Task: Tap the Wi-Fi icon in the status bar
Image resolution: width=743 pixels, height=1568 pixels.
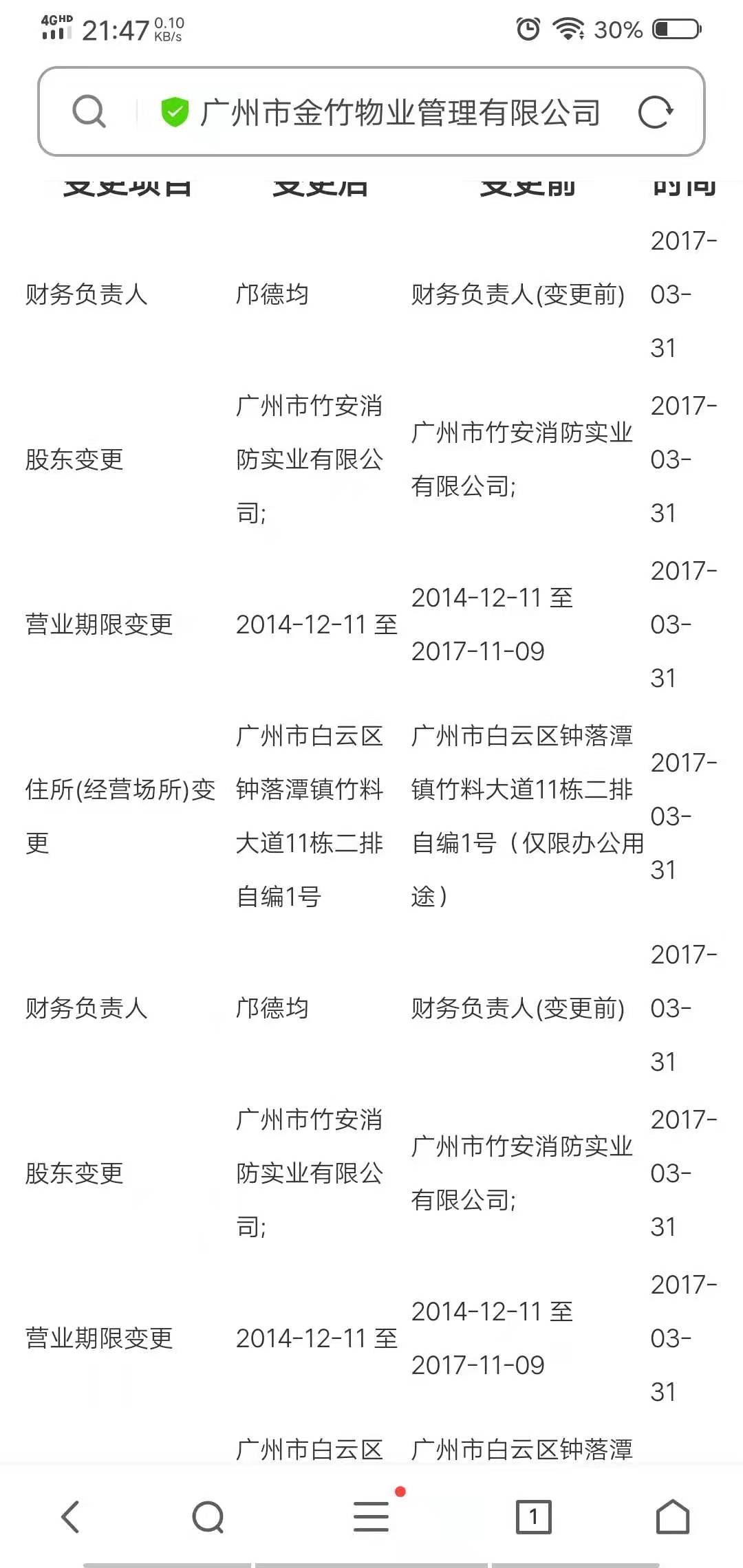Action: (568, 29)
